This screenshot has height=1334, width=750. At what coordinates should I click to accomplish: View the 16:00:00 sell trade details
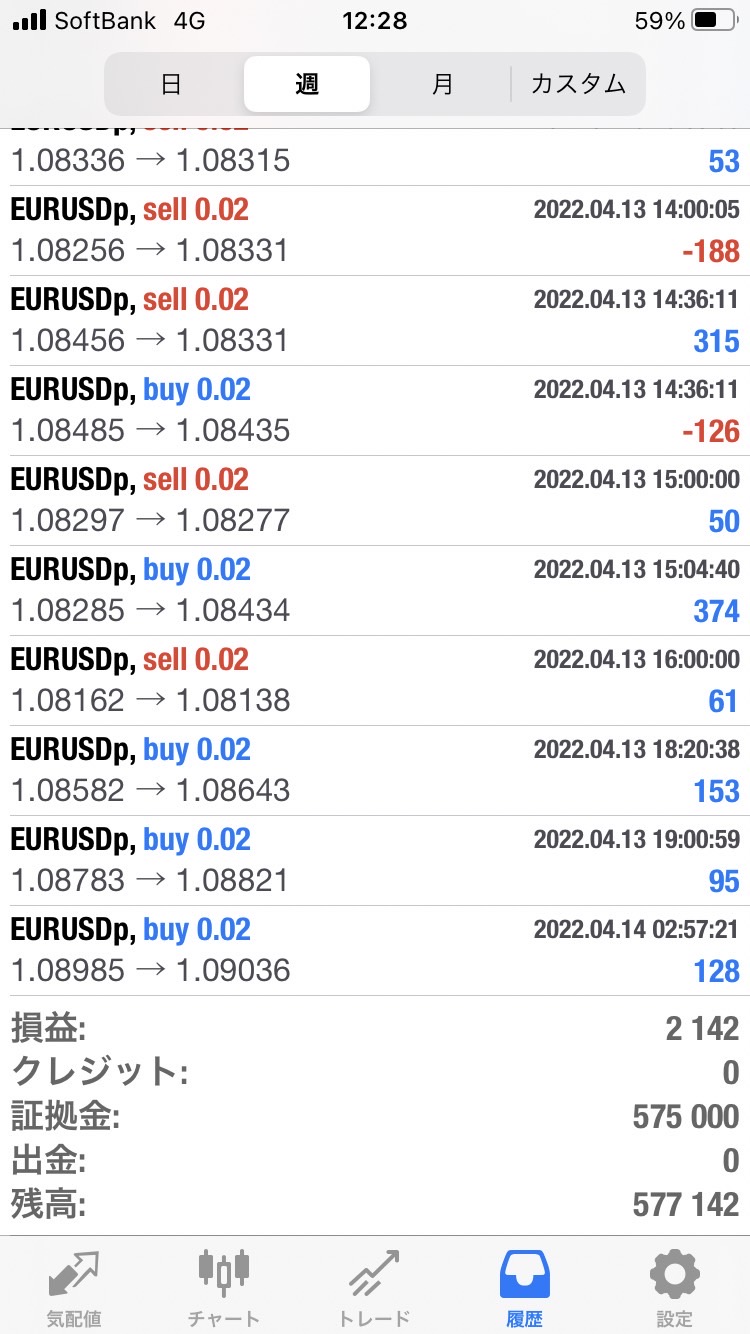[375, 681]
